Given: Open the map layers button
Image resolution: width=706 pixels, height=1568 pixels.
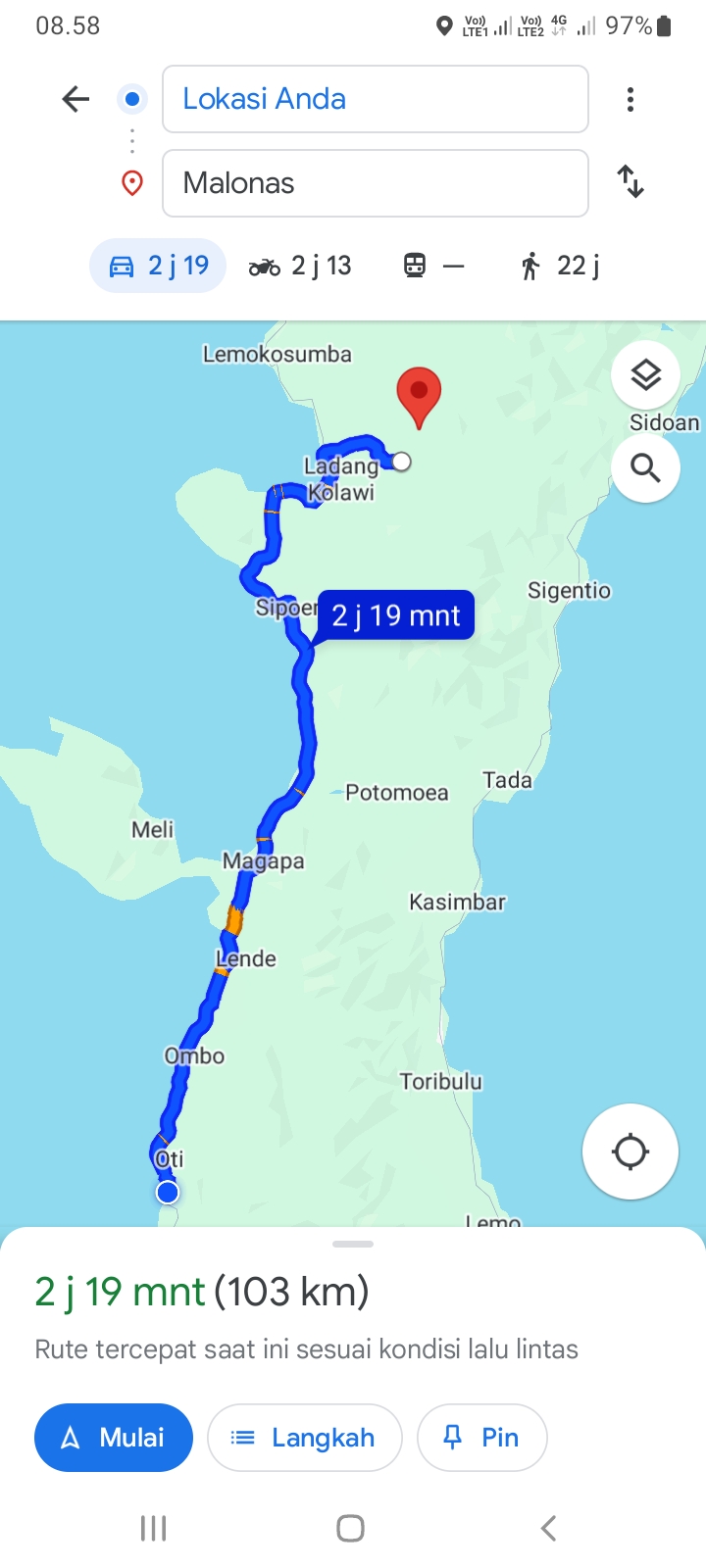Looking at the screenshot, I should pos(645,374).
